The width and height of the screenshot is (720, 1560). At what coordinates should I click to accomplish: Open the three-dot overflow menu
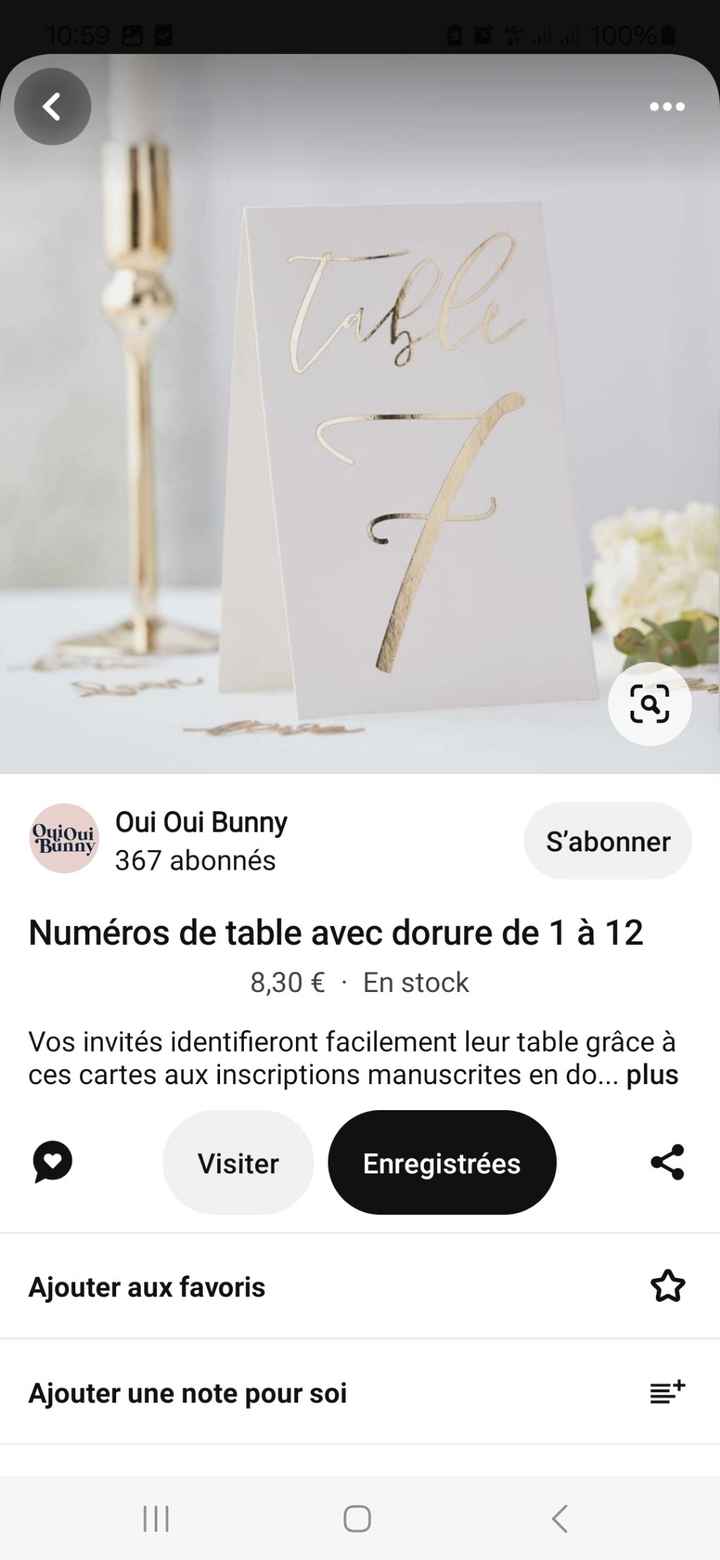tap(667, 106)
